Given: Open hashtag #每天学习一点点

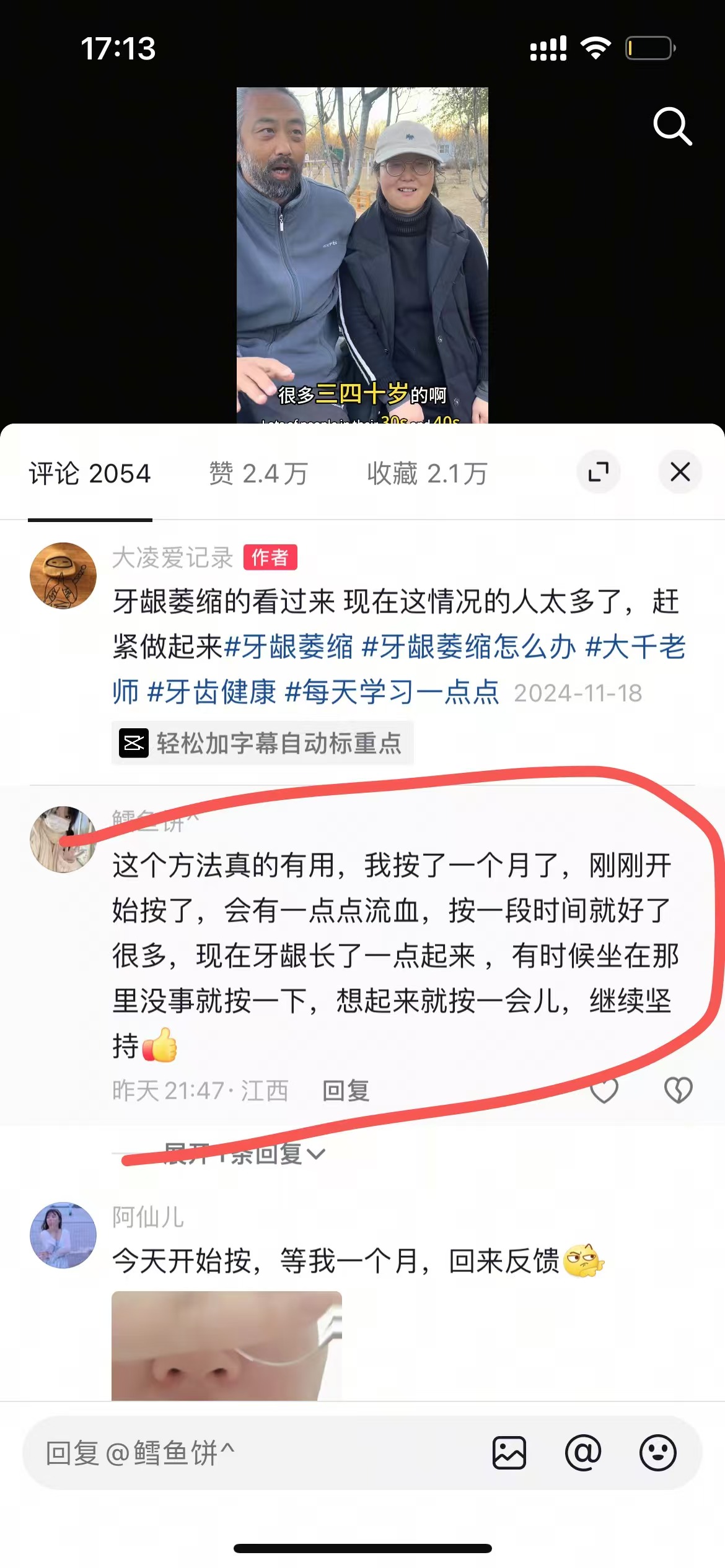Looking at the screenshot, I should click(392, 692).
